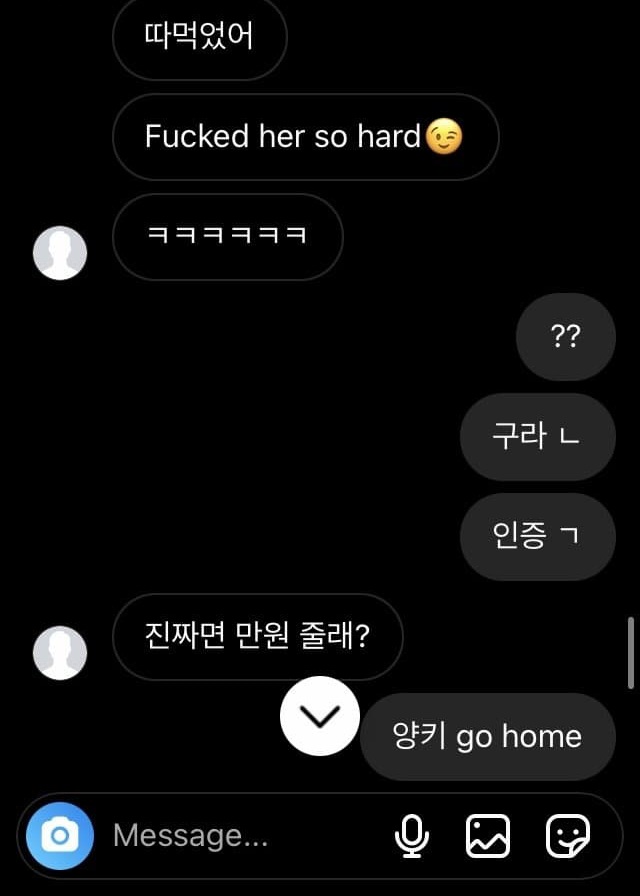Open the sticker picker

click(x=567, y=835)
